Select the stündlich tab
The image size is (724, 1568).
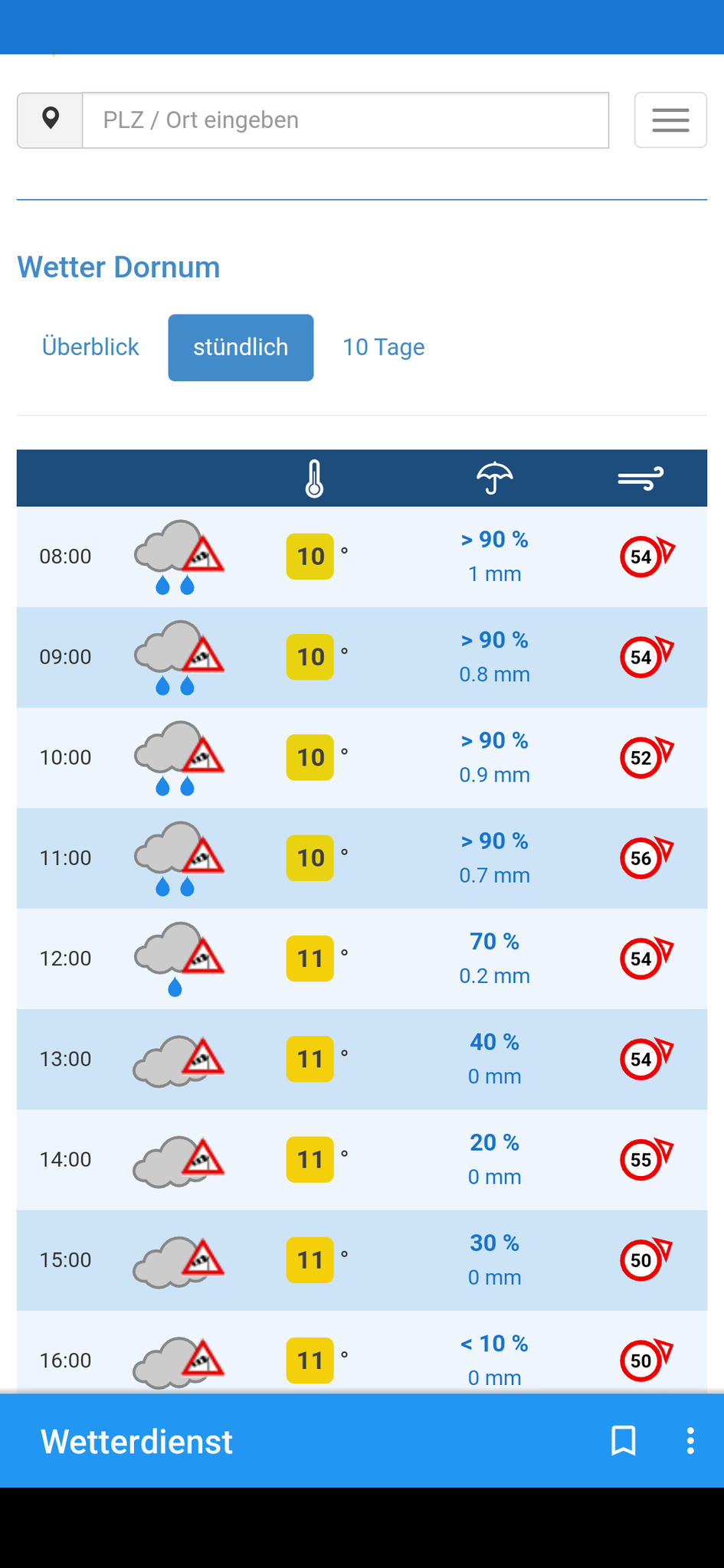[241, 347]
